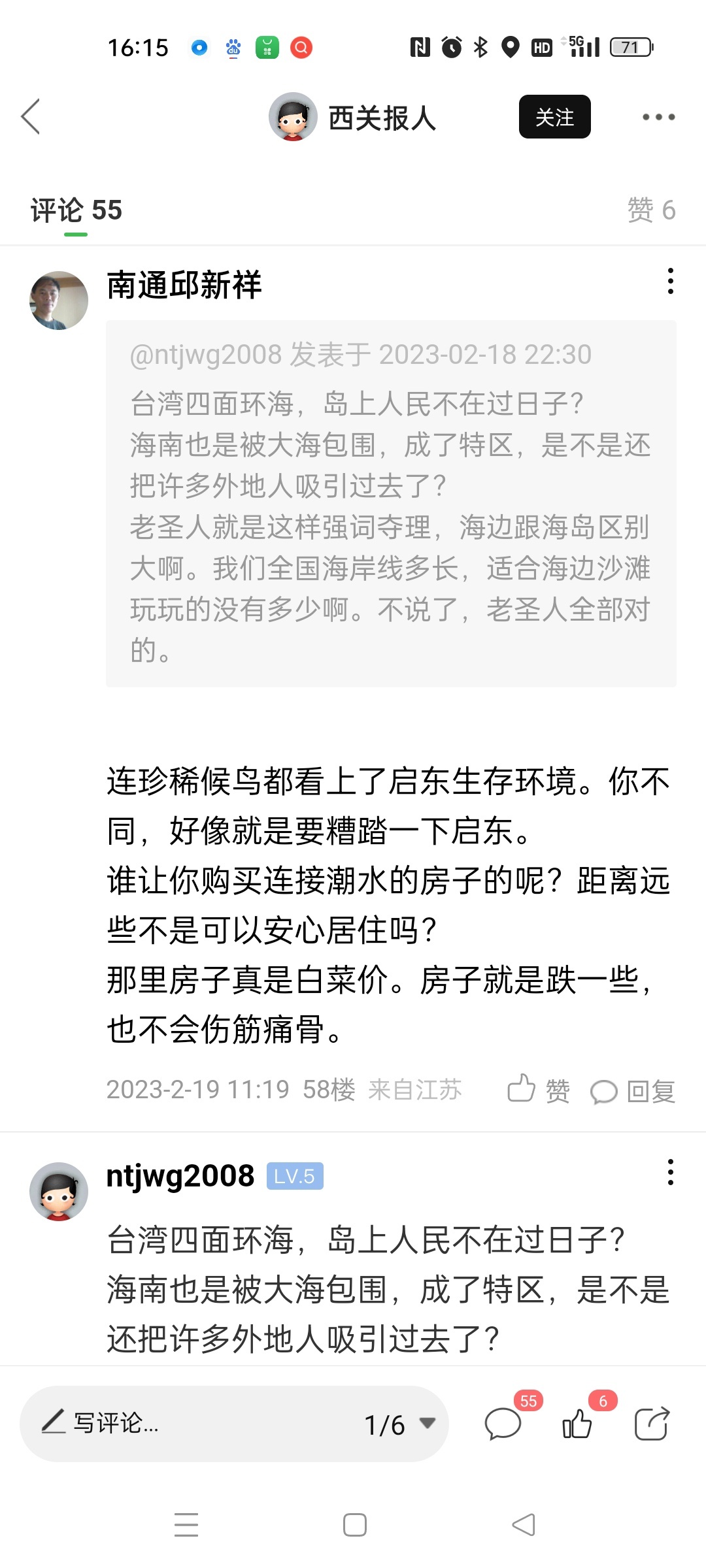This screenshot has width=706, height=1568.
Task: Like 南通邱新祥's comment on floor 58
Action: coord(538,1090)
